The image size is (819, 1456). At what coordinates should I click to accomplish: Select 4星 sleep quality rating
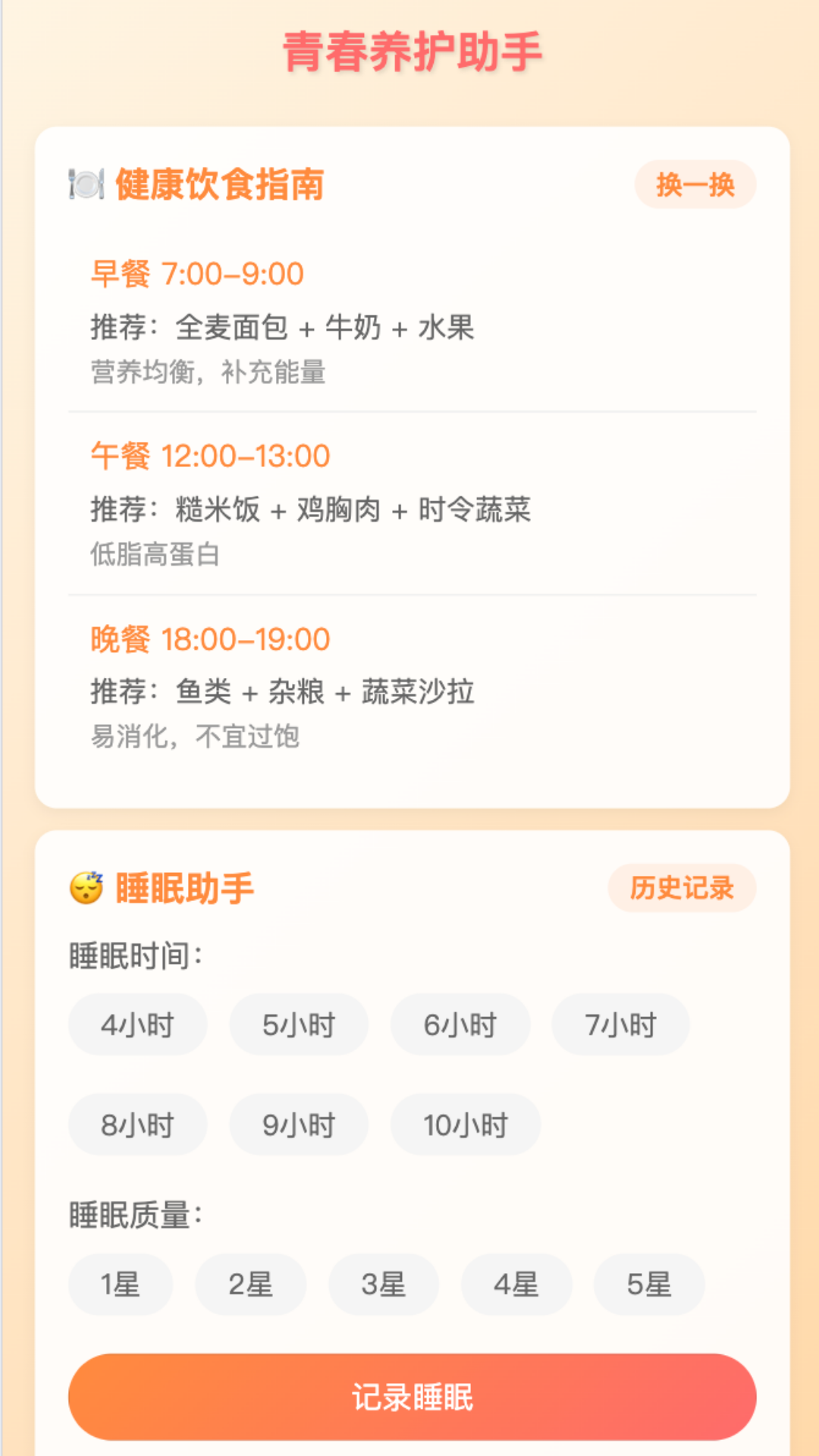[x=516, y=1284]
